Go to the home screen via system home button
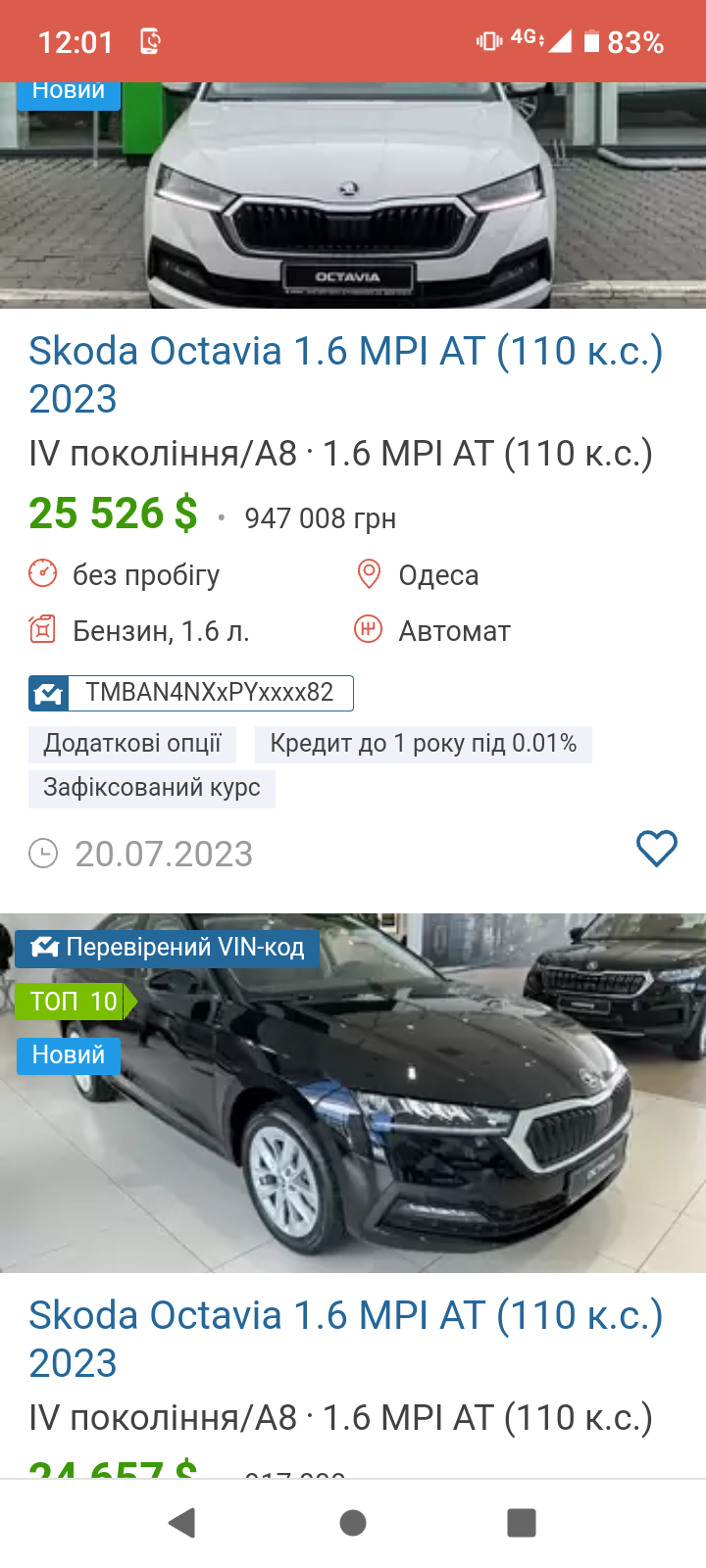The image size is (706, 1568). click(x=353, y=1523)
